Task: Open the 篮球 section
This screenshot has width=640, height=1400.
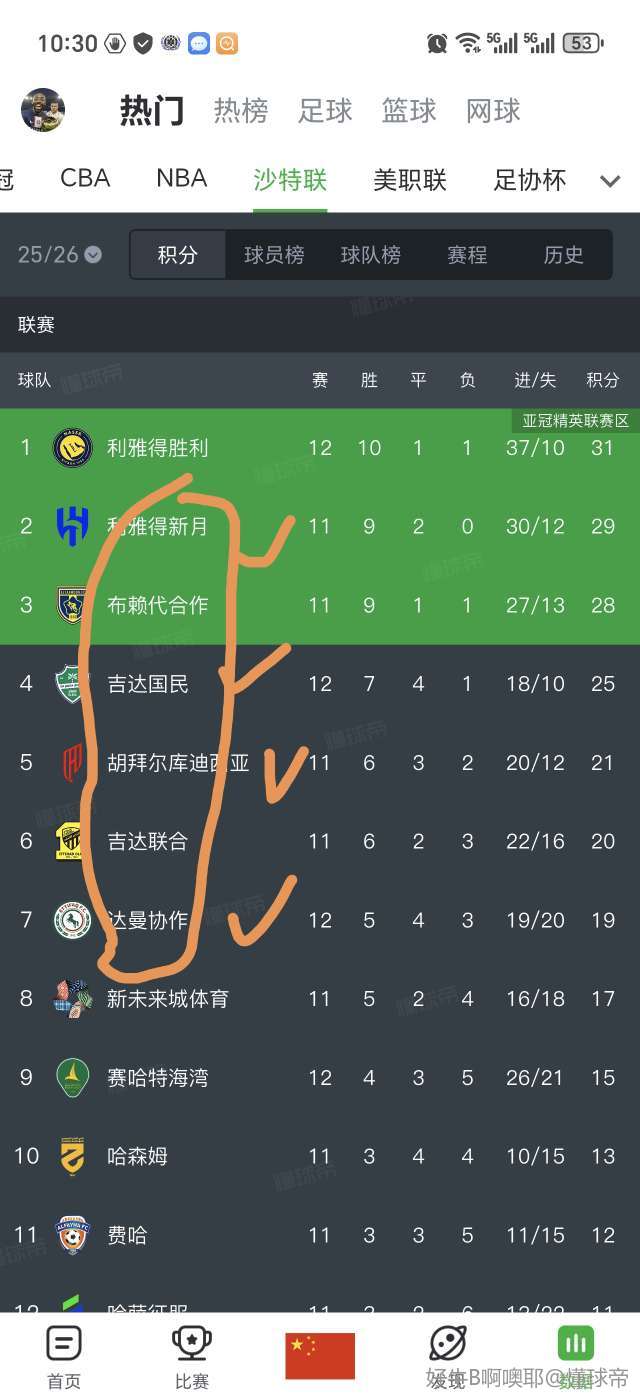Action: point(409,111)
